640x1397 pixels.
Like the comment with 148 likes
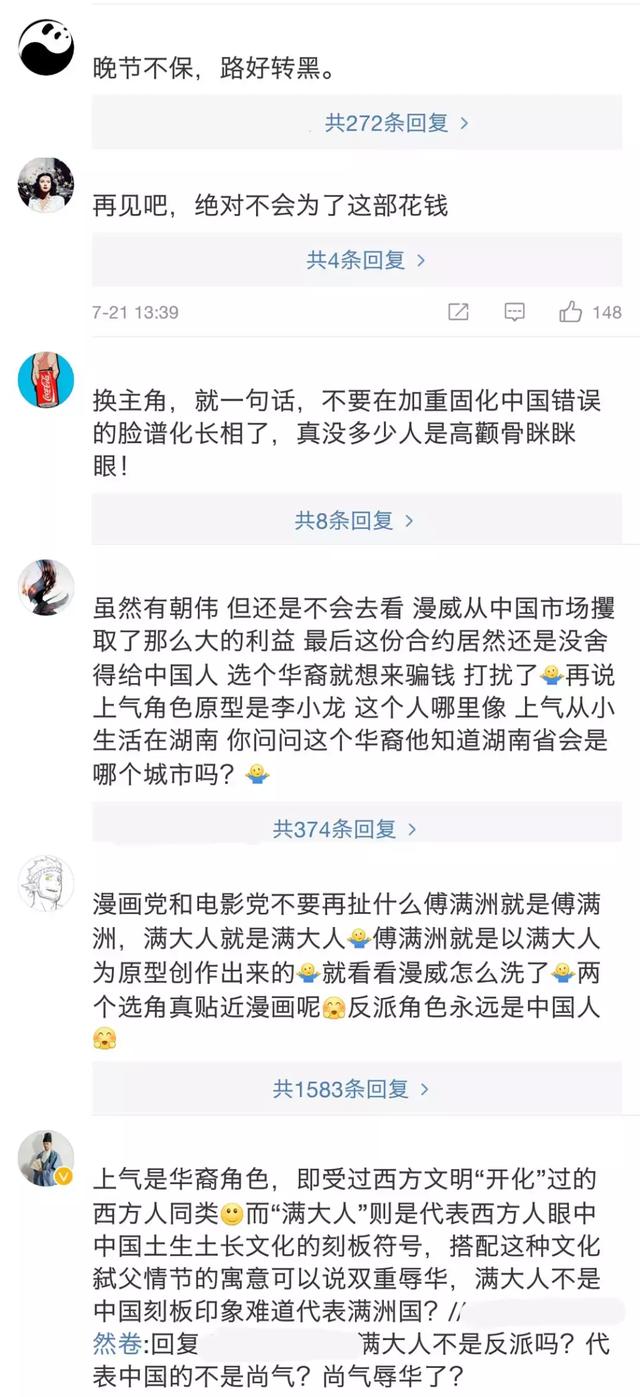[x=590, y=312]
